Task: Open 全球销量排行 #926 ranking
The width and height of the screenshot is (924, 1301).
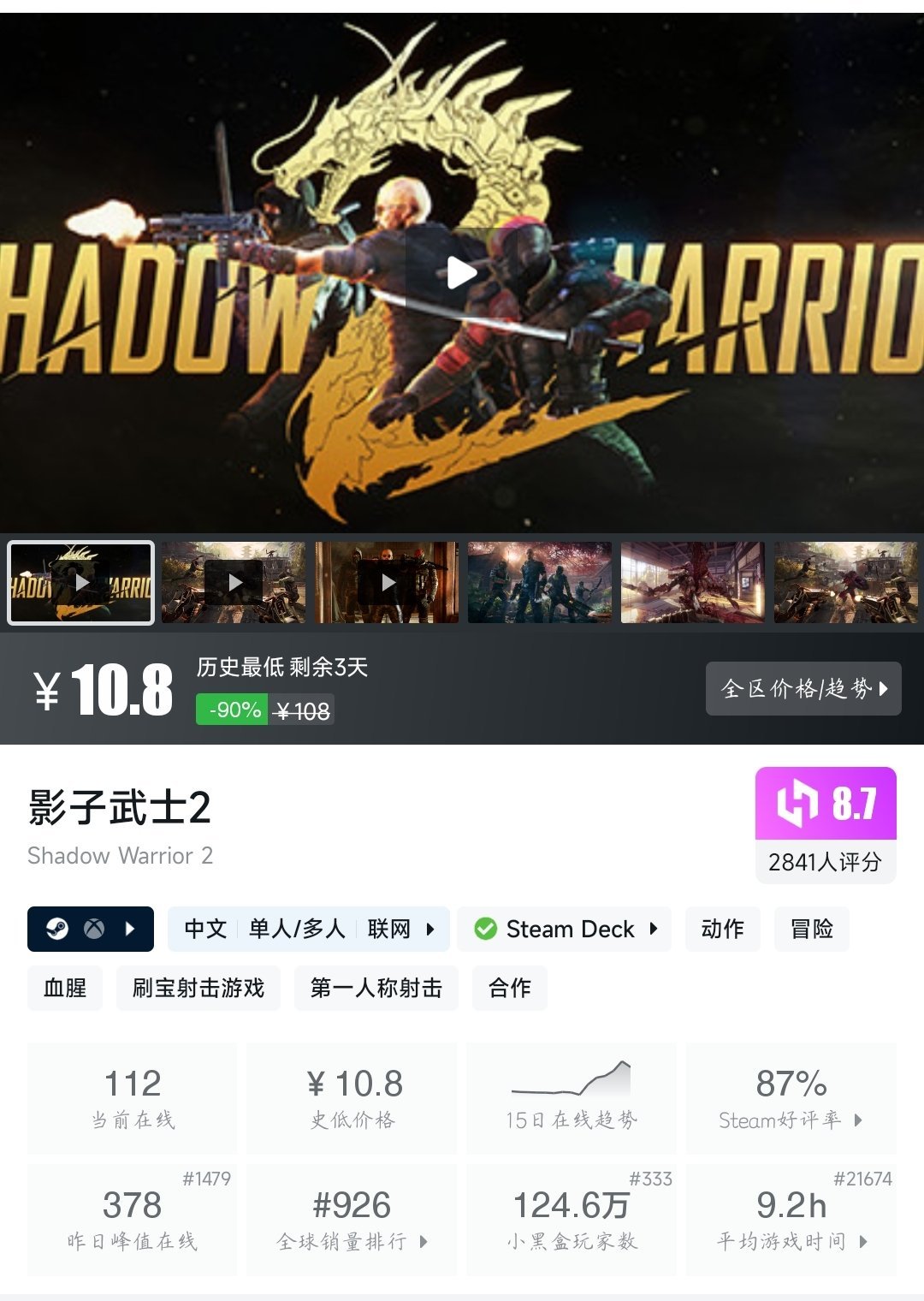Action: point(352,1220)
